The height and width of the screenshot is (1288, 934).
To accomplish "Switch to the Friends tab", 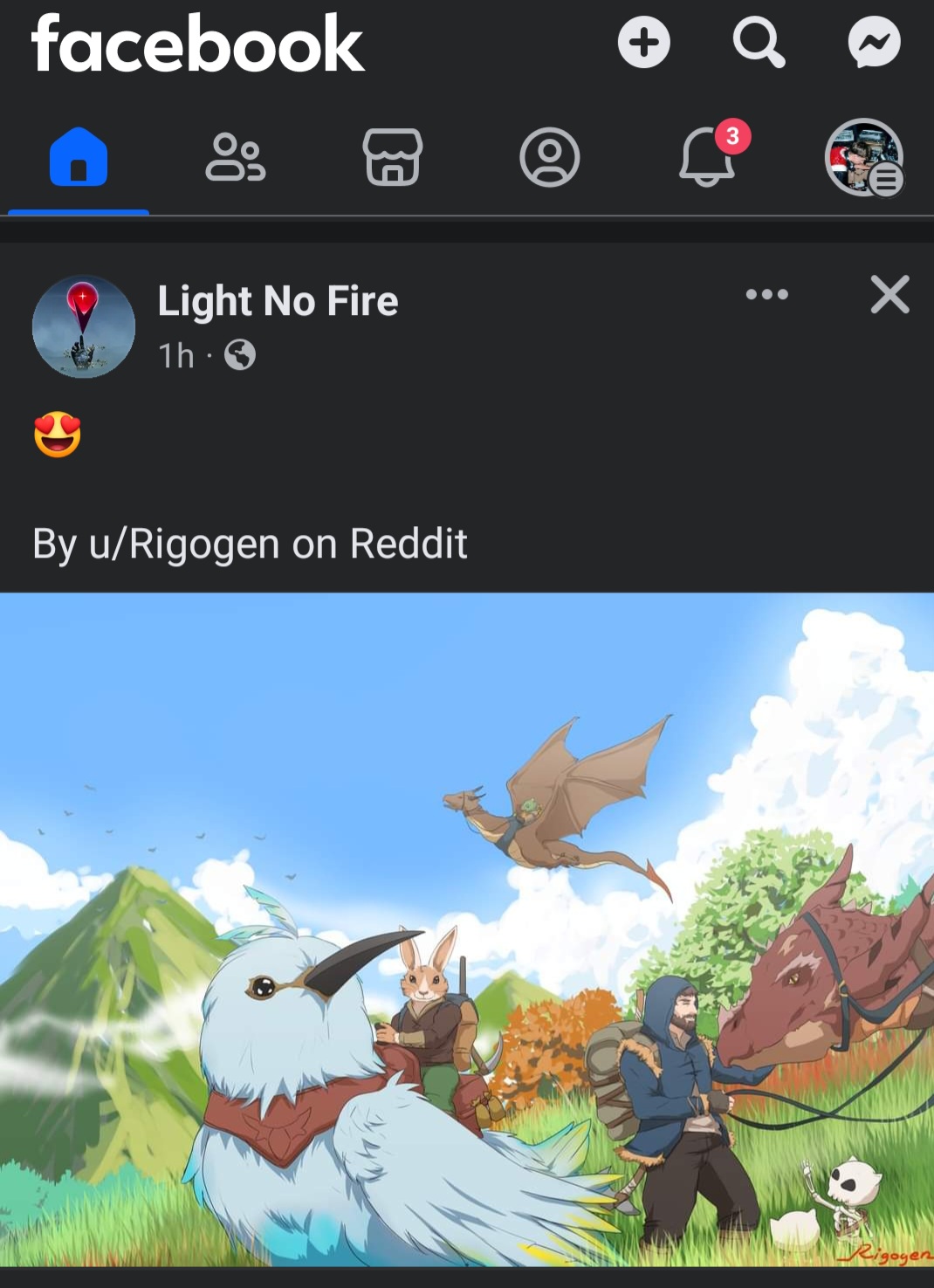I will click(235, 157).
